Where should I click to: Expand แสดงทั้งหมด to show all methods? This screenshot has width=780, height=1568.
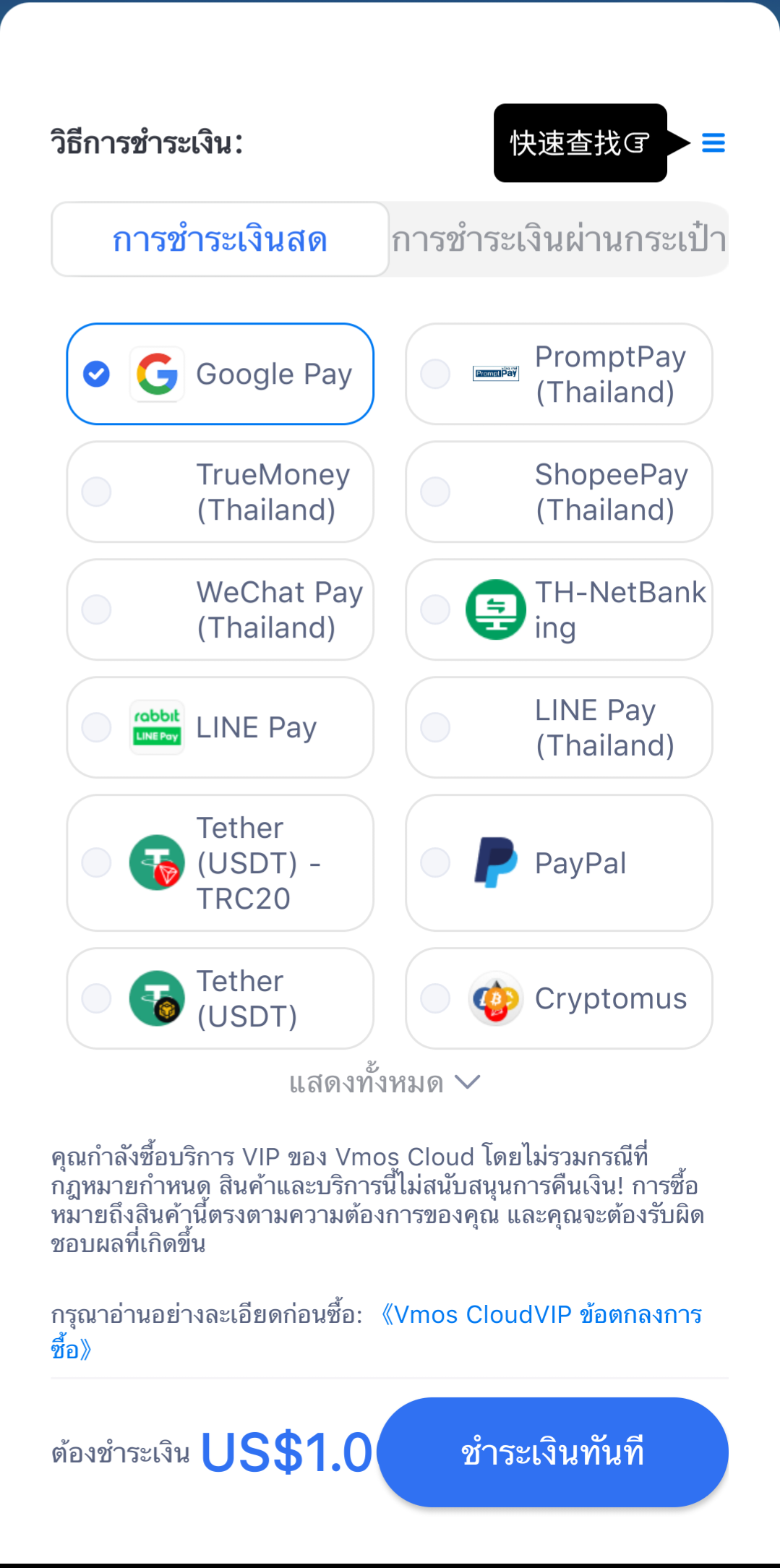click(384, 1083)
